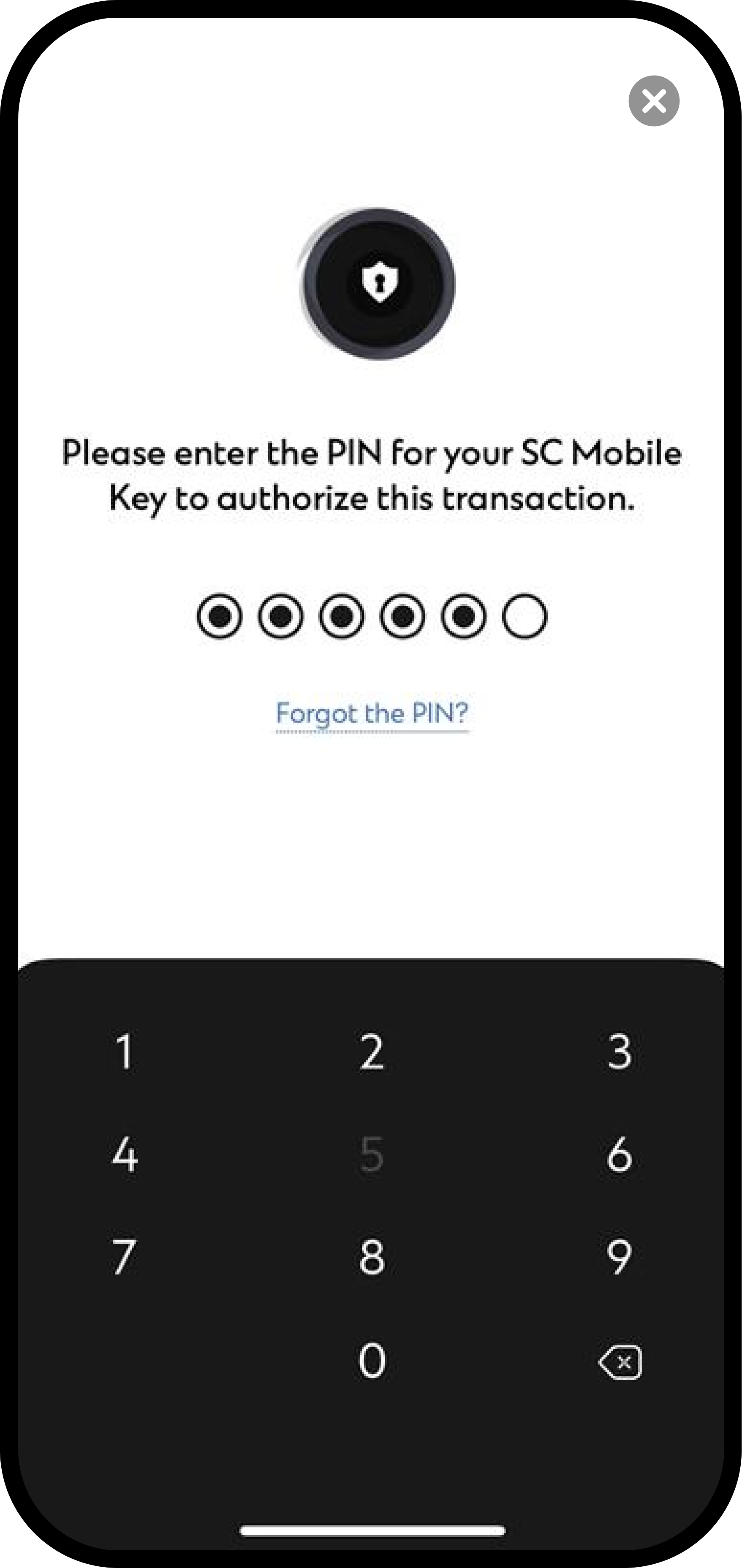Open the Forgot the PIN link

click(x=372, y=713)
